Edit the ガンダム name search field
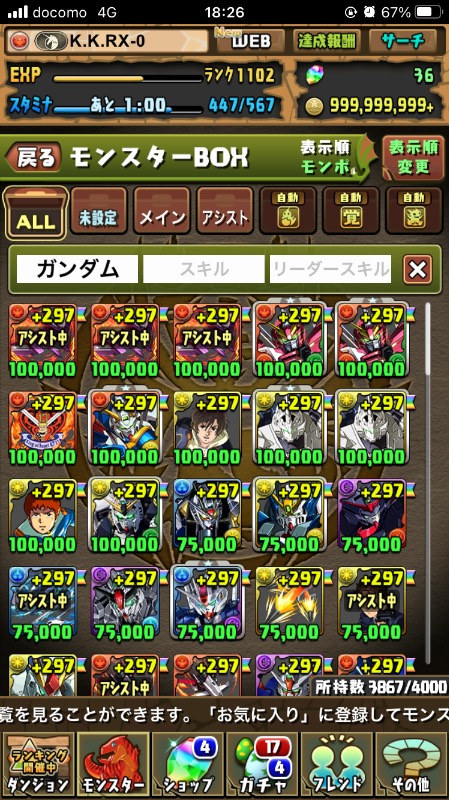Viewport: 449px width, 800px height. [x=78, y=269]
